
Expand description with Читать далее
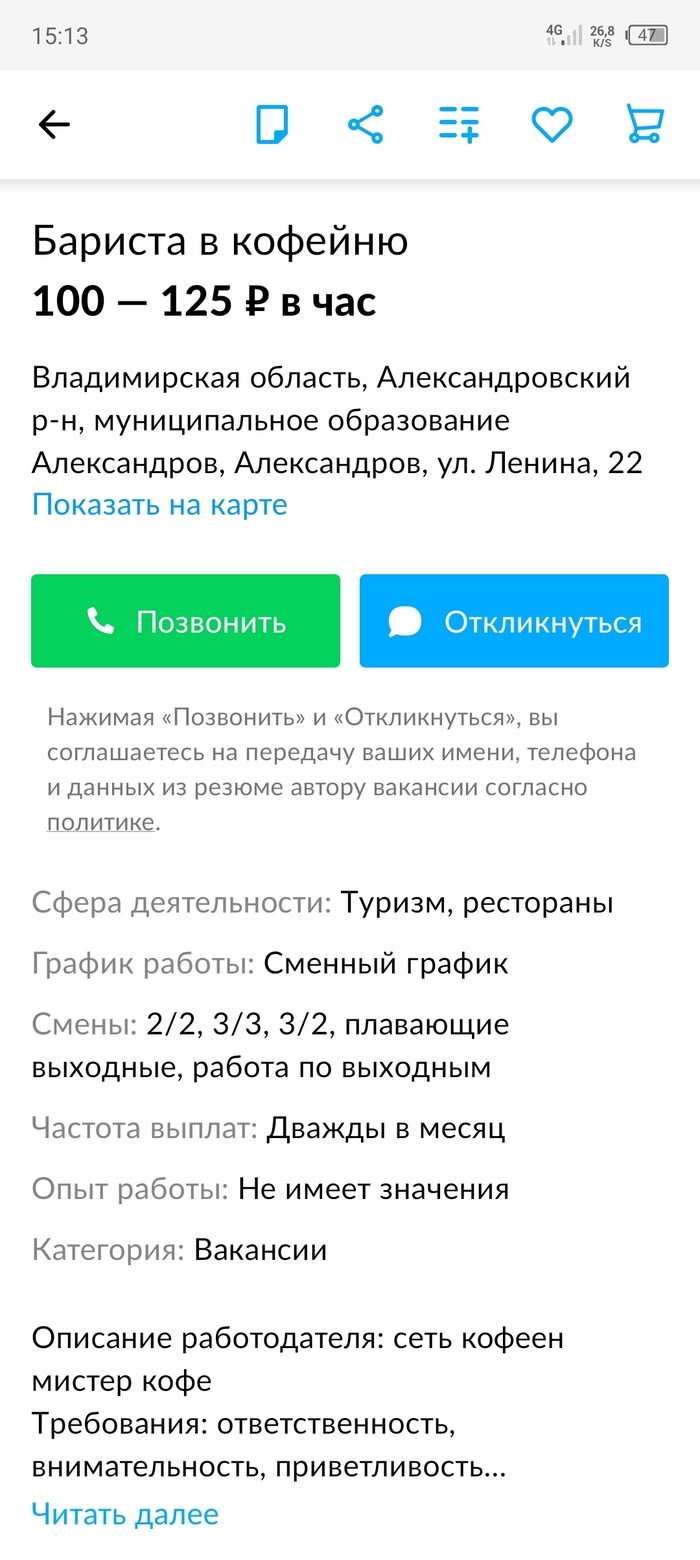tap(125, 1514)
